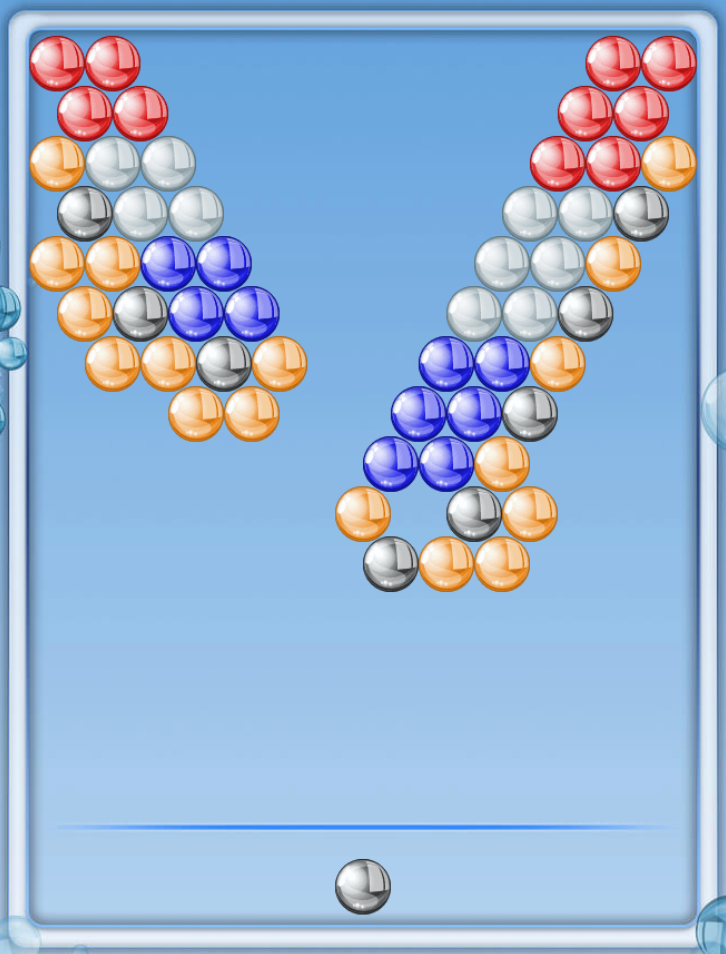Aim at the gray bubble beside two orange bubbles
The height and width of the screenshot is (954, 726).
pos(390,564)
